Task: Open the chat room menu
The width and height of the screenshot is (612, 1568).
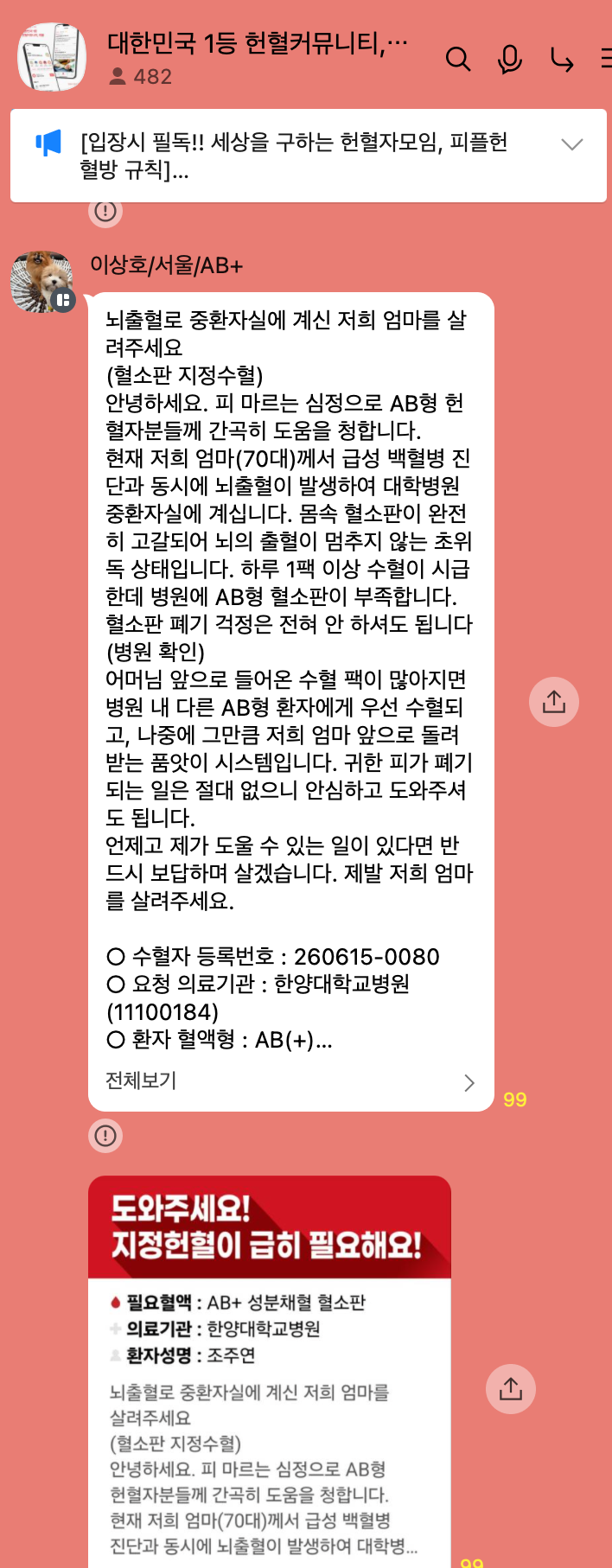Action: [x=606, y=58]
